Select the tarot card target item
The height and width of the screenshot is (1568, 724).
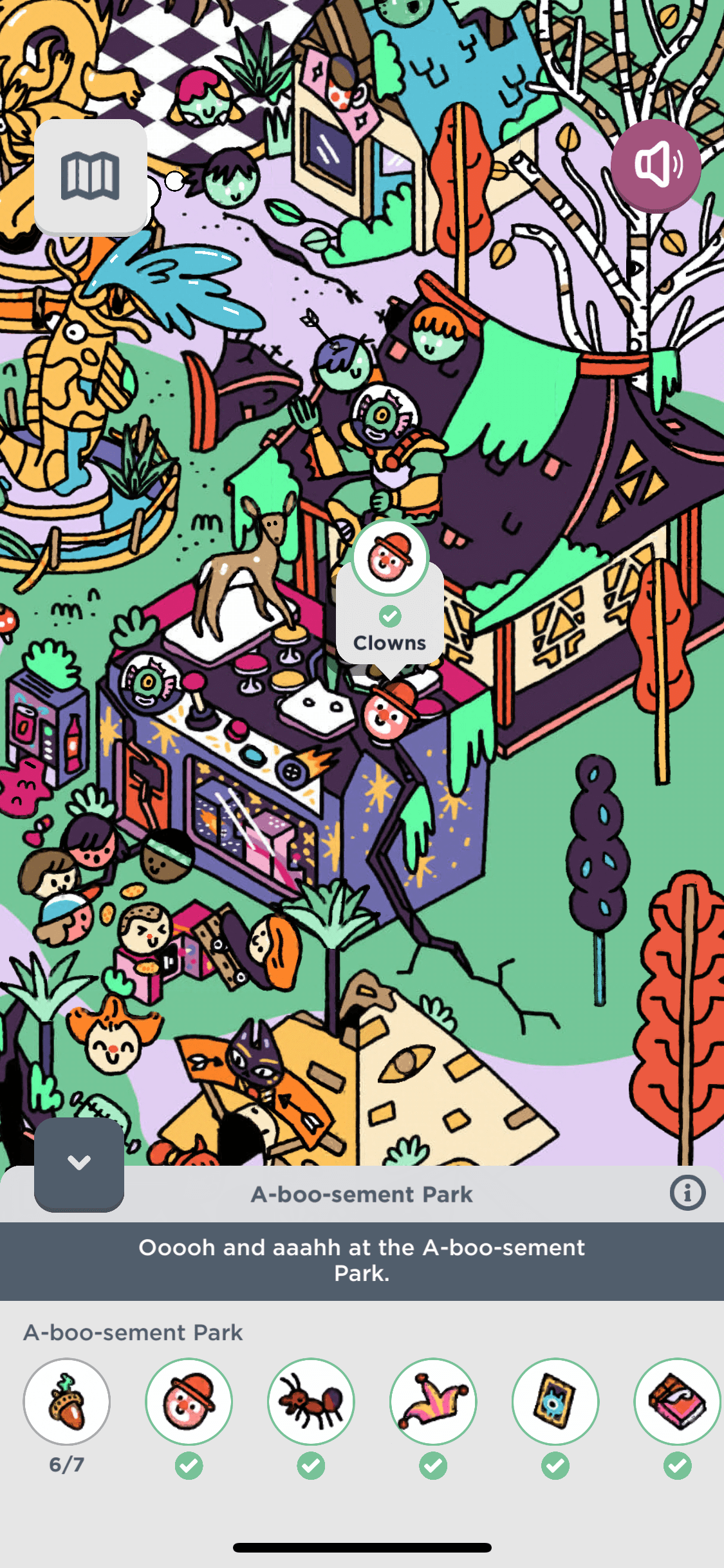pyautogui.click(x=555, y=1402)
